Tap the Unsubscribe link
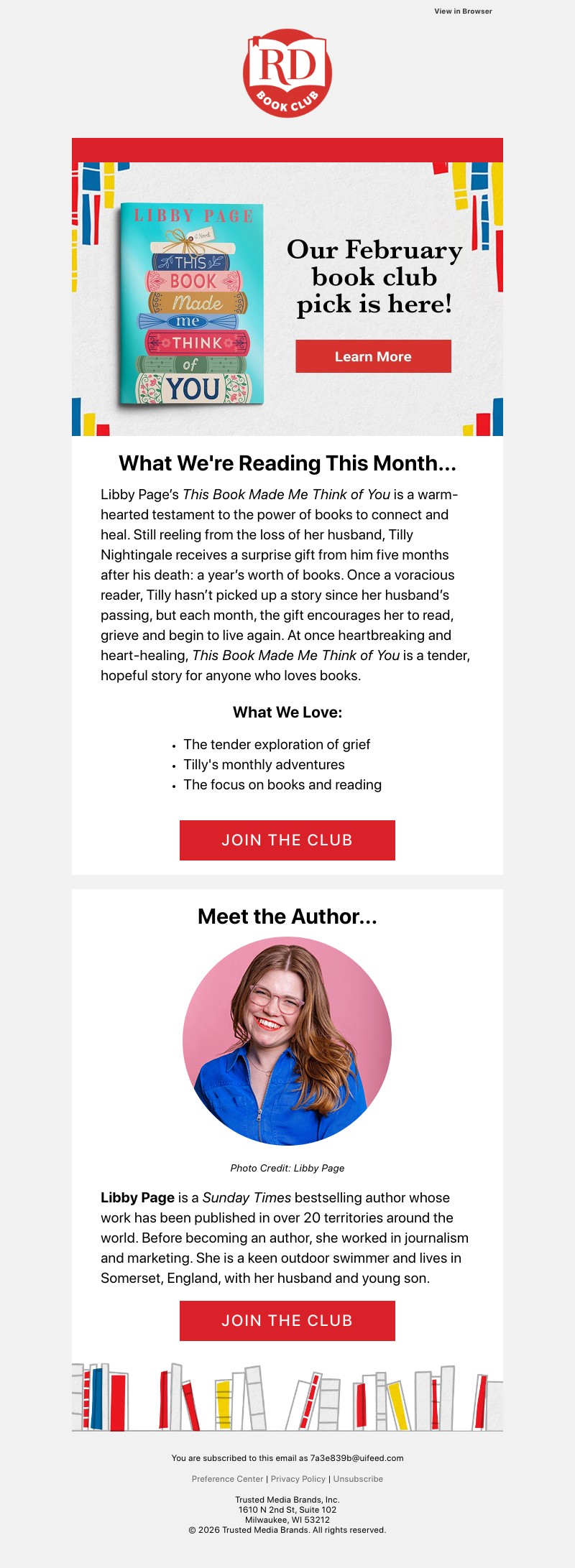This screenshot has height=1568, width=575. [x=358, y=1479]
